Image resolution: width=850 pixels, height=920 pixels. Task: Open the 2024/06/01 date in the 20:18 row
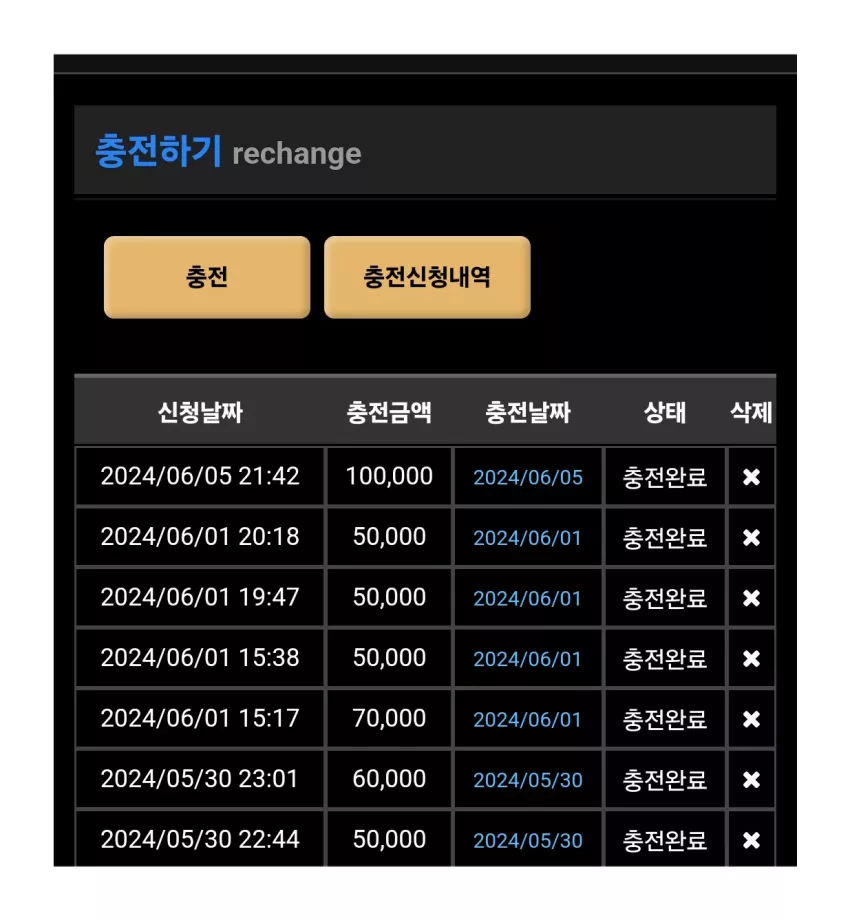click(x=527, y=538)
